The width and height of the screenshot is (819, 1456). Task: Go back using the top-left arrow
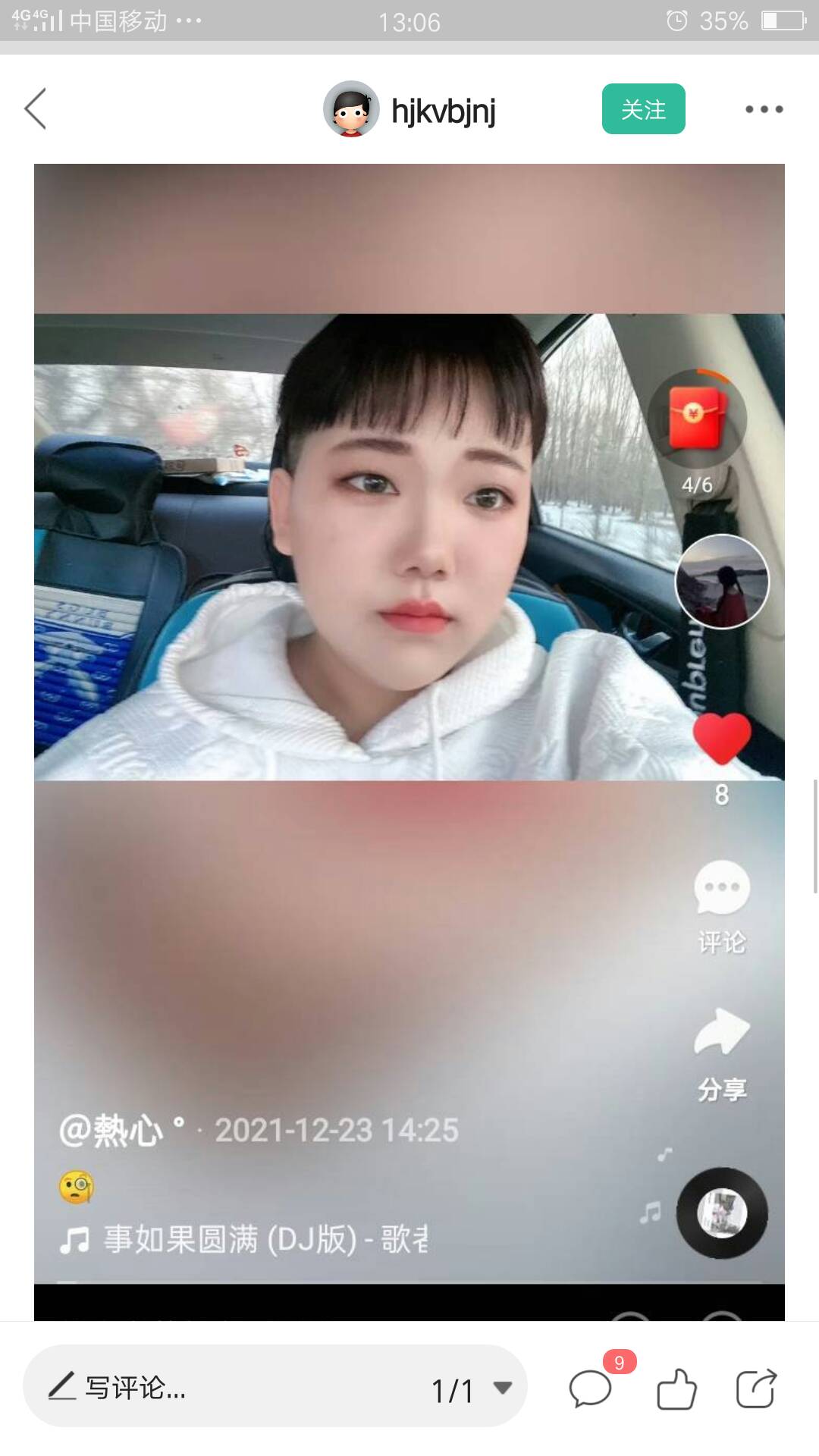click(36, 108)
